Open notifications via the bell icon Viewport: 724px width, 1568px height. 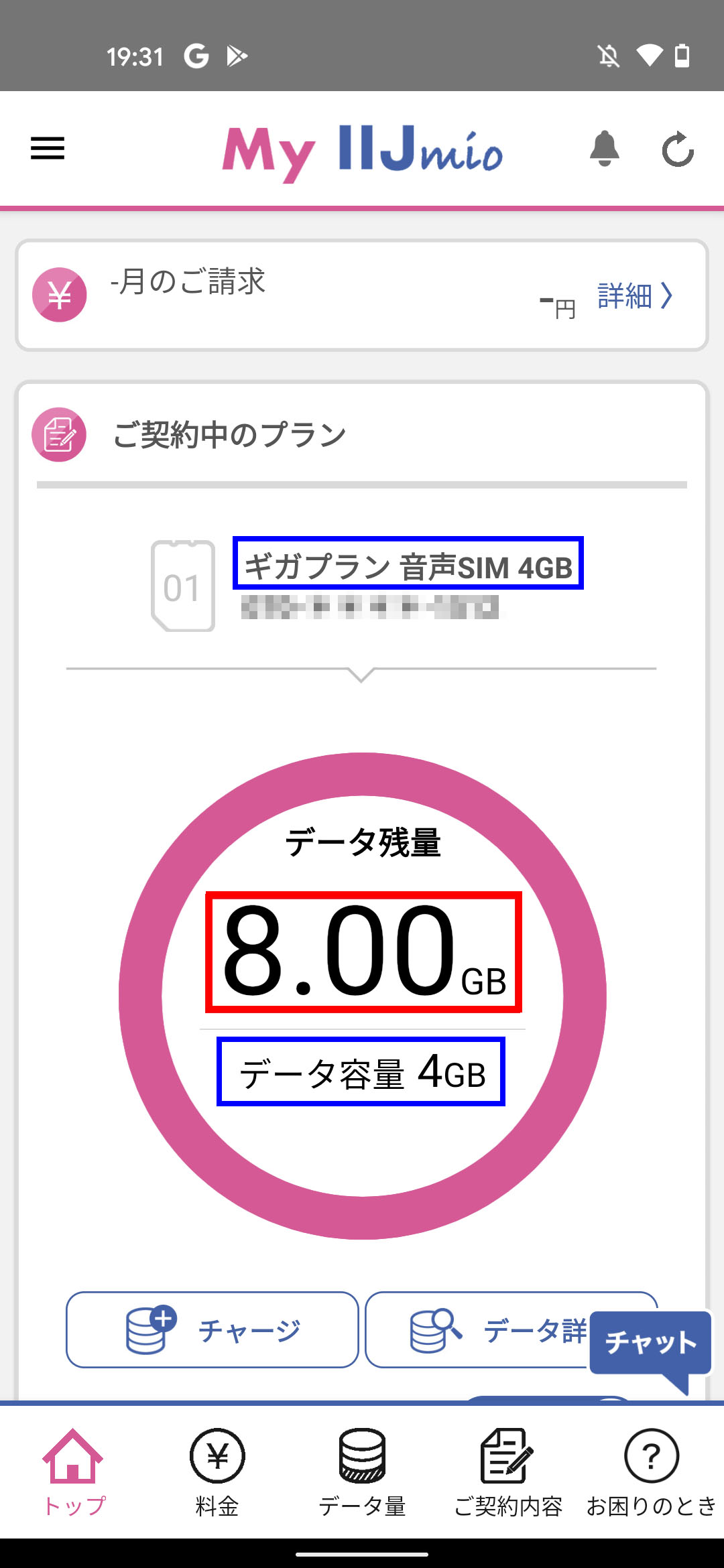(604, 149)
